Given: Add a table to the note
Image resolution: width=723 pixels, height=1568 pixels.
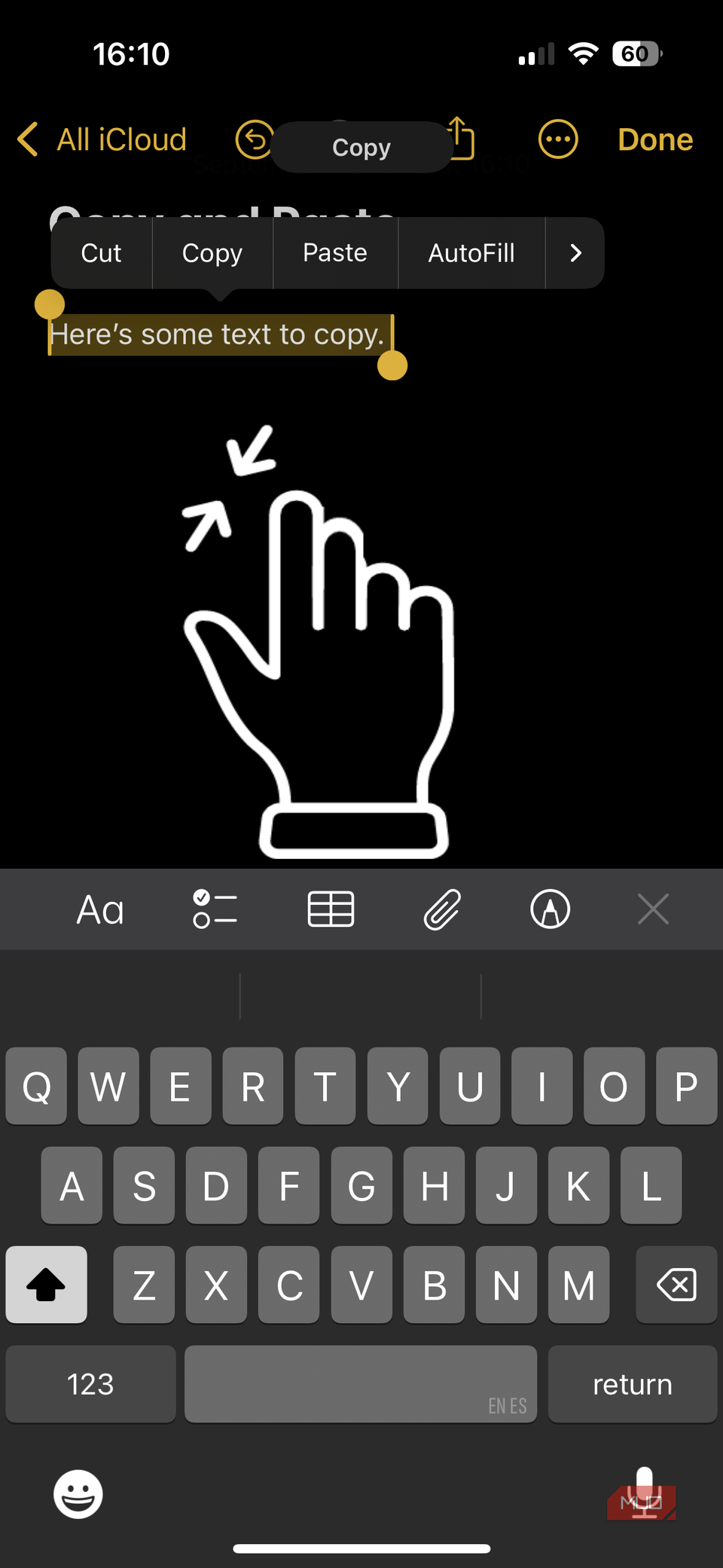Looking at the screenshot, I should (x=331, y=909).
